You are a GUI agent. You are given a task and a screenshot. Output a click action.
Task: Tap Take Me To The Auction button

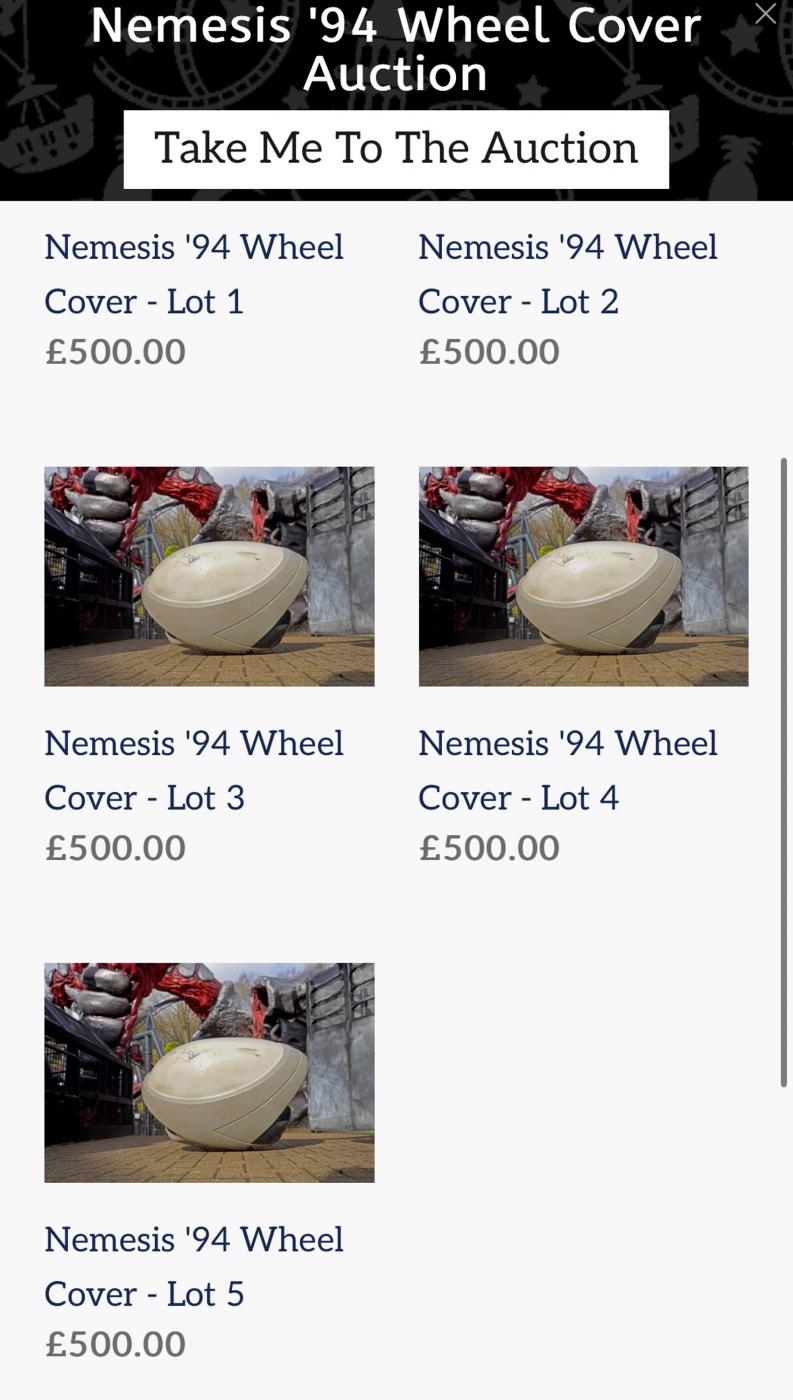click(x=396, y=149)
